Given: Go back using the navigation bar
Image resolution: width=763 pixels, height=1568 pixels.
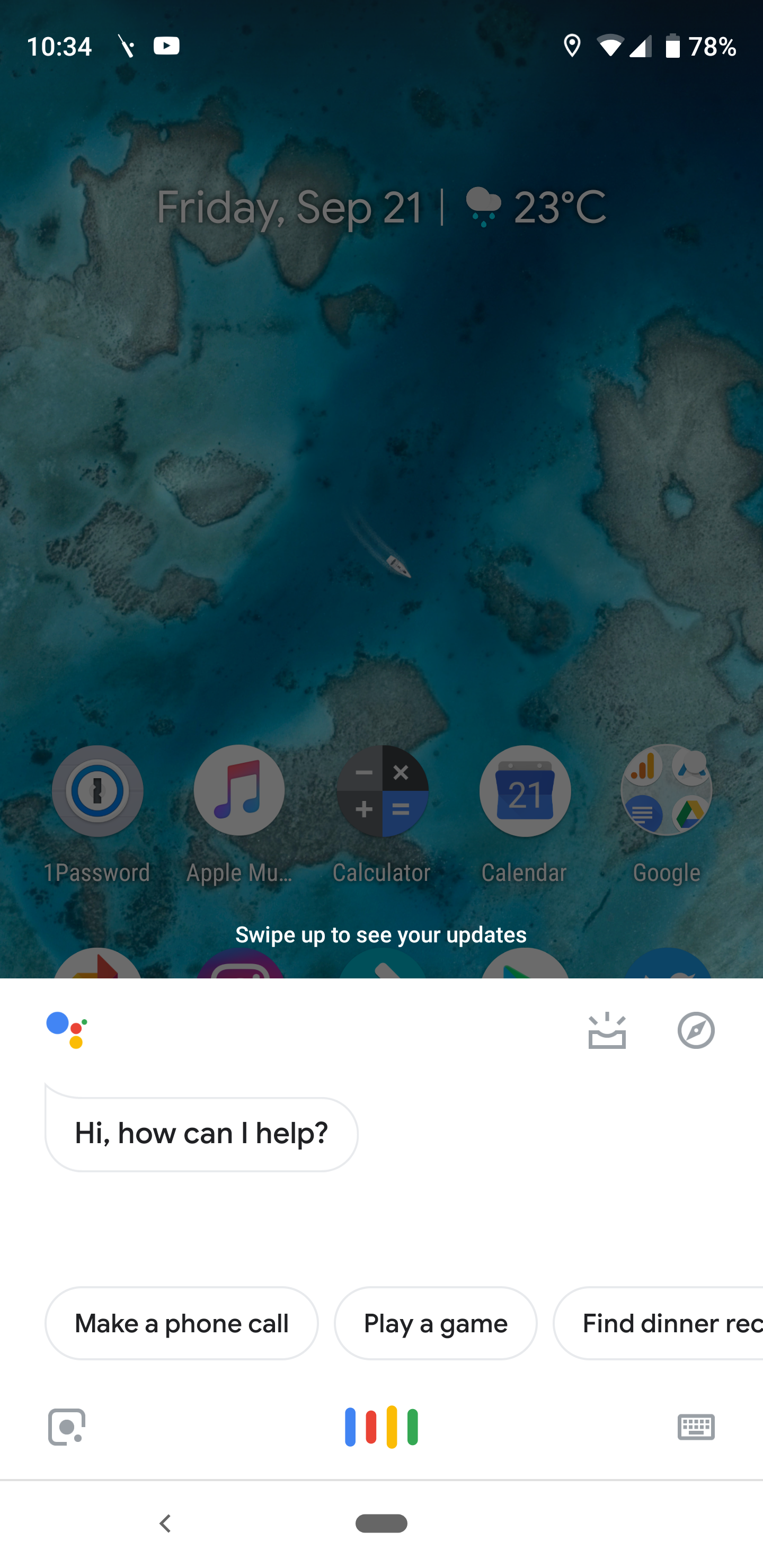Looking at the screenshot, I should [x=165, y=1524].
